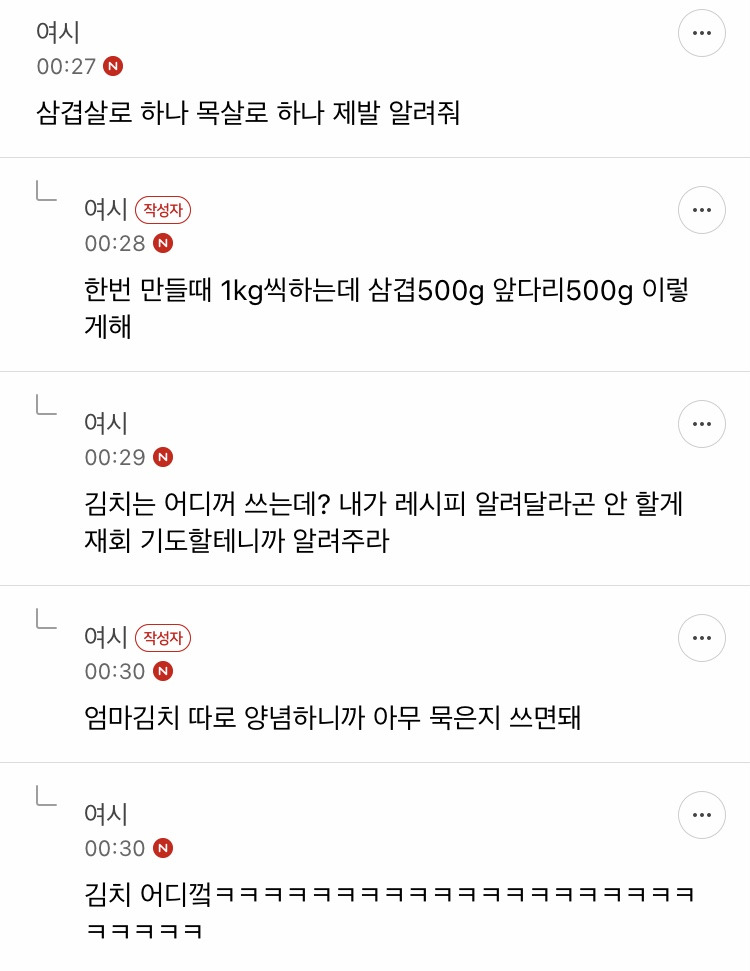Click the username 여시 on the top comment

pos(57,33)
